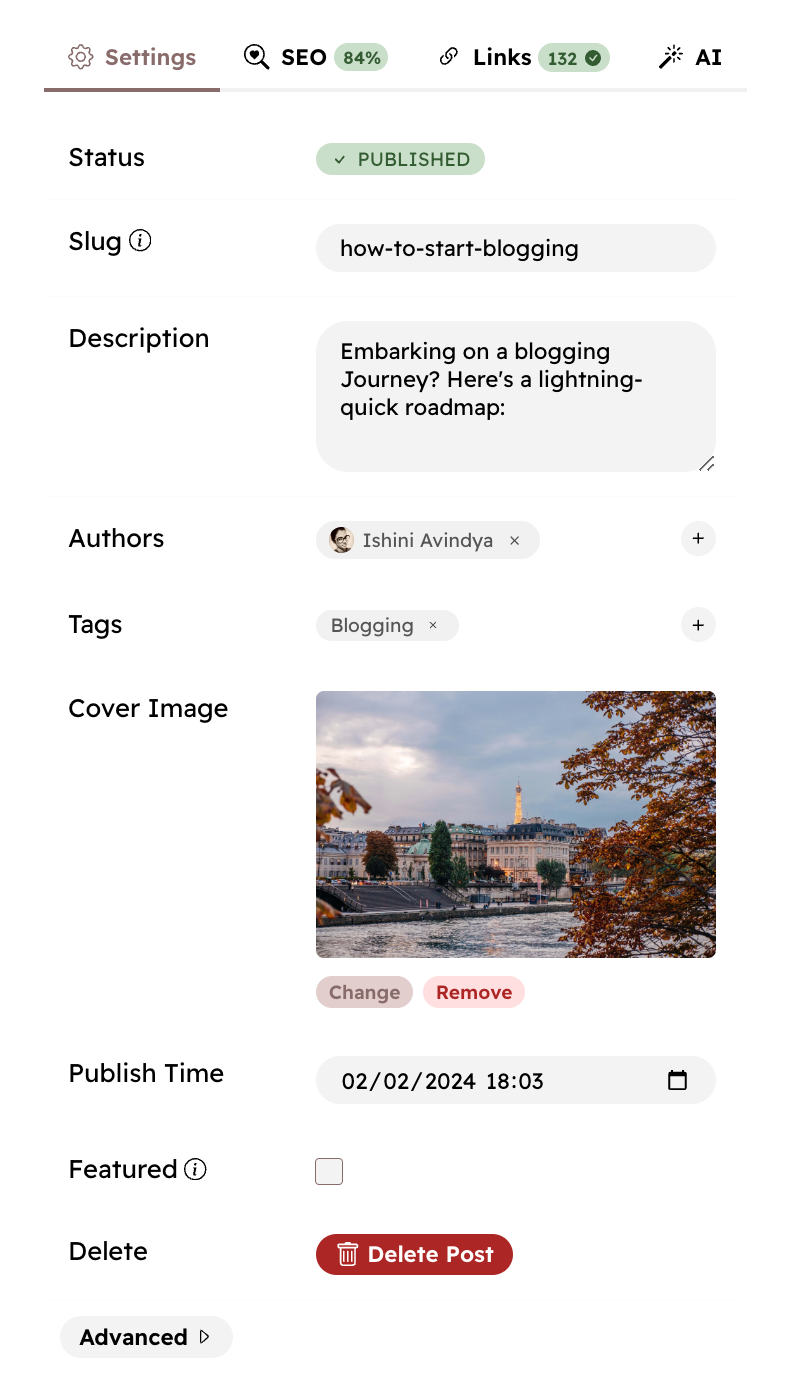Remove the Blogging tag
The image size is (790, 1390).
(433, 626)
